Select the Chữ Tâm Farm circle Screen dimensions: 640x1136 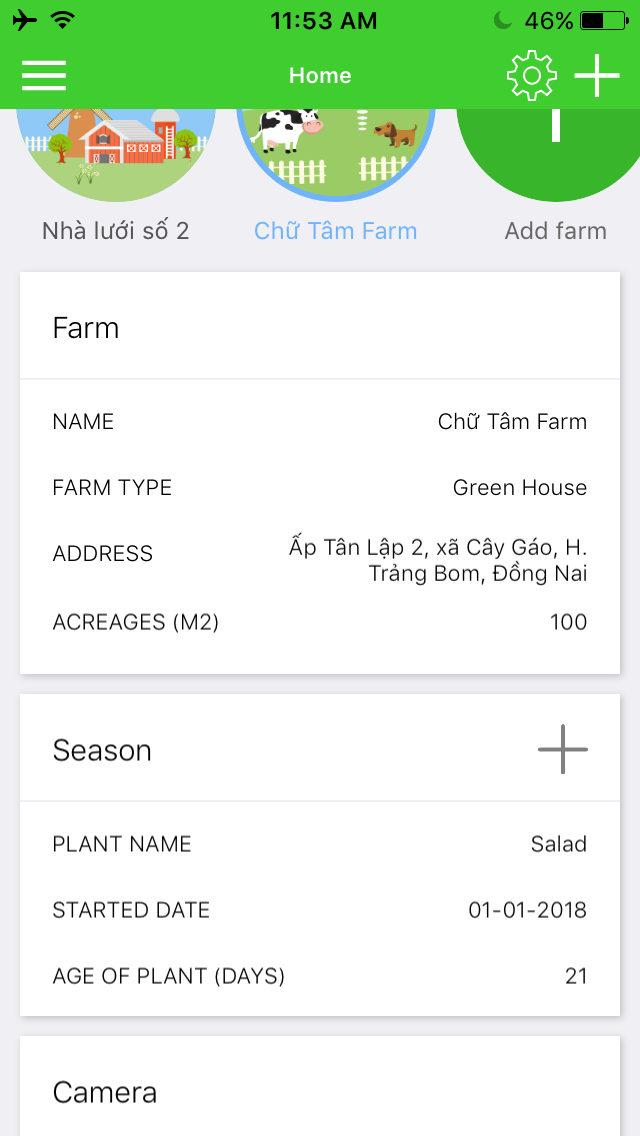(336, 155)
